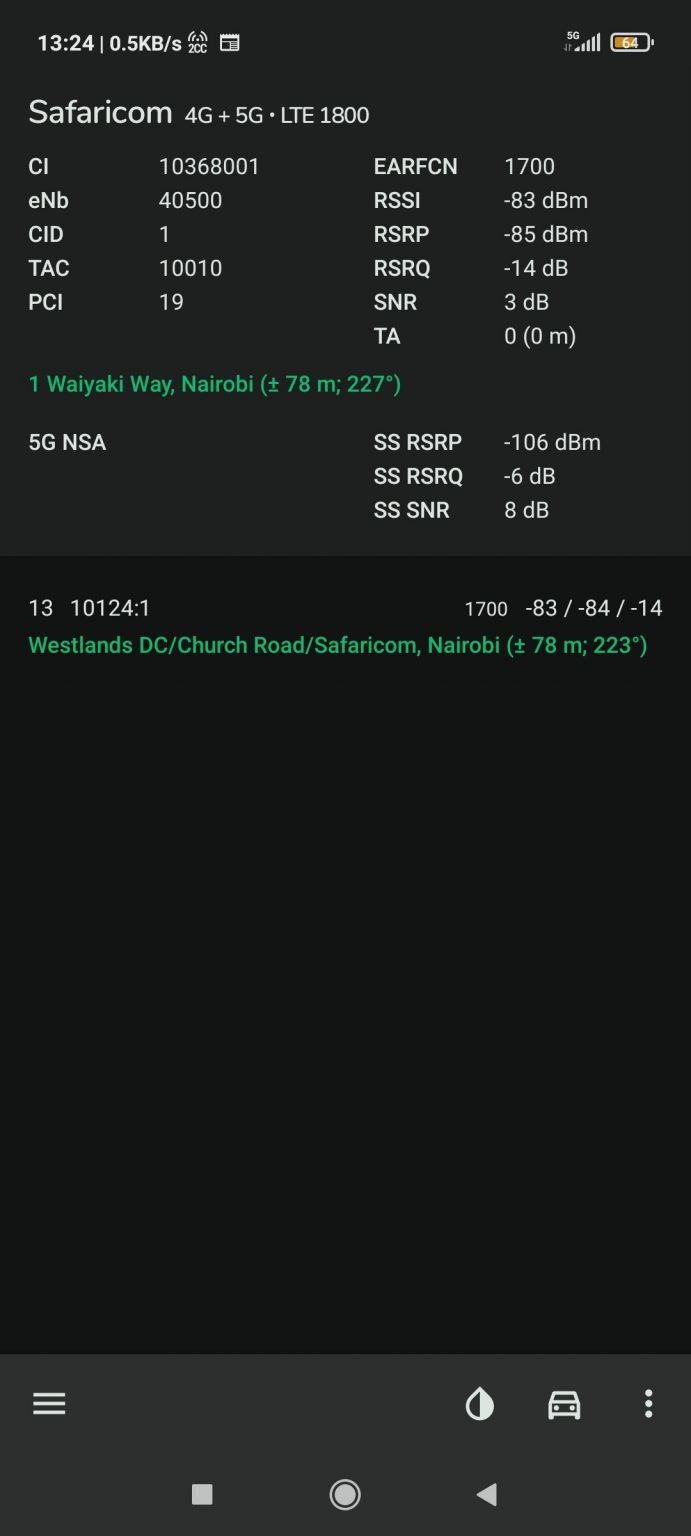Image resolution: width=691 pixels, height=1536 pixels.
Task: Select the Westlands DC neighbor cell row
Action: 345,626
